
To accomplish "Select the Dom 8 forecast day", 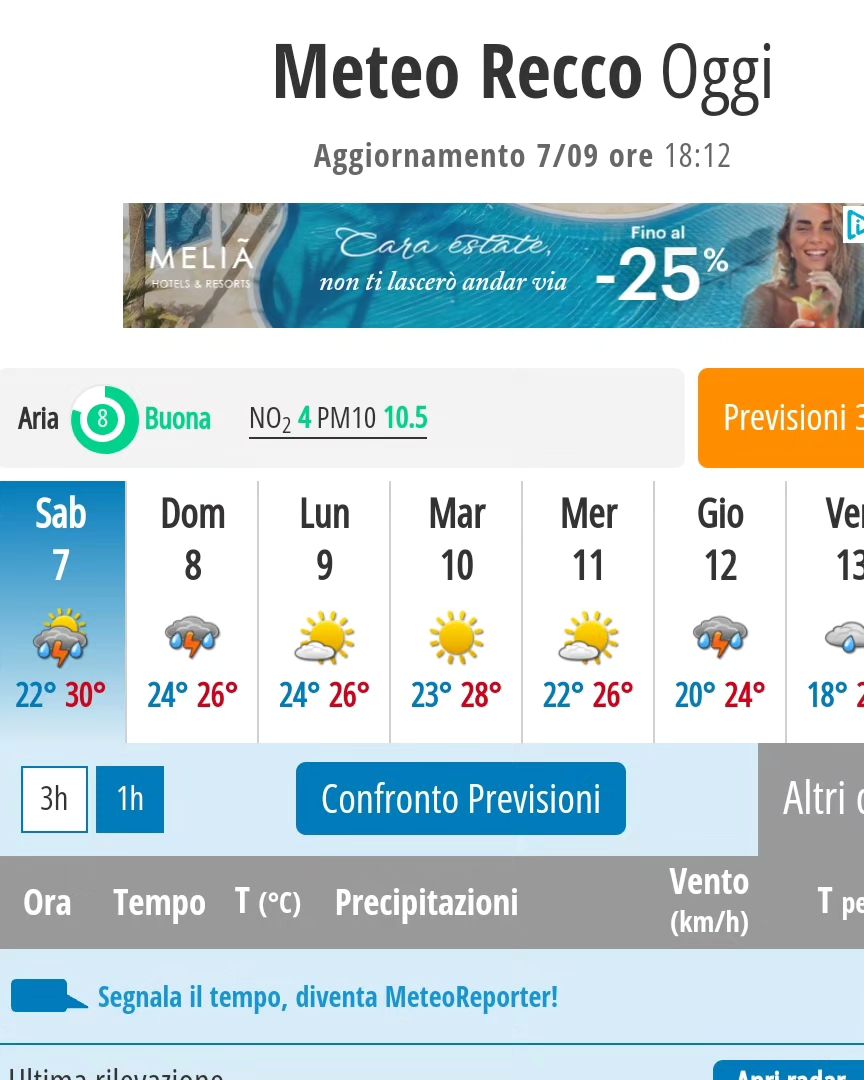I will pyautogui.click(x=192, y=611).
